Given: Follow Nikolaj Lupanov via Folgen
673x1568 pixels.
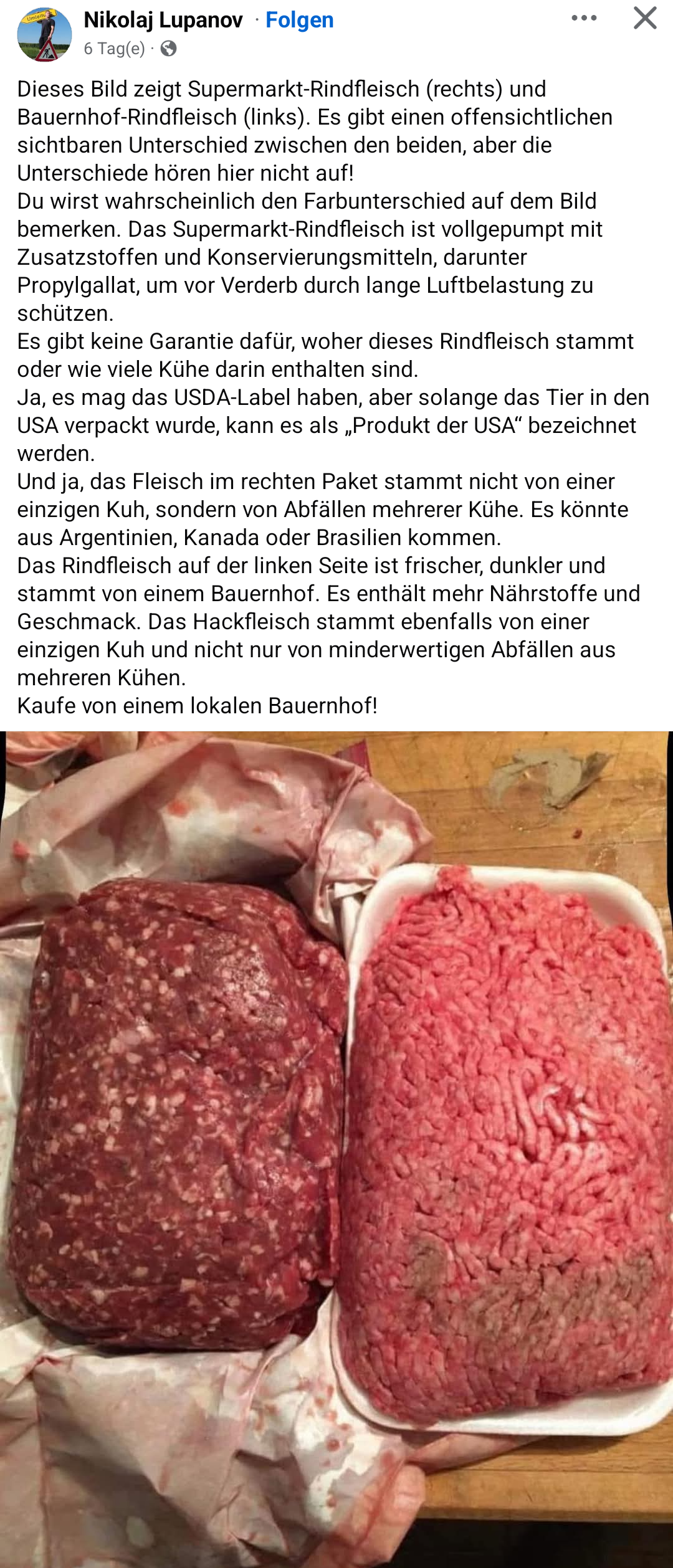Looking at the screenshot, I should (299, 20).
